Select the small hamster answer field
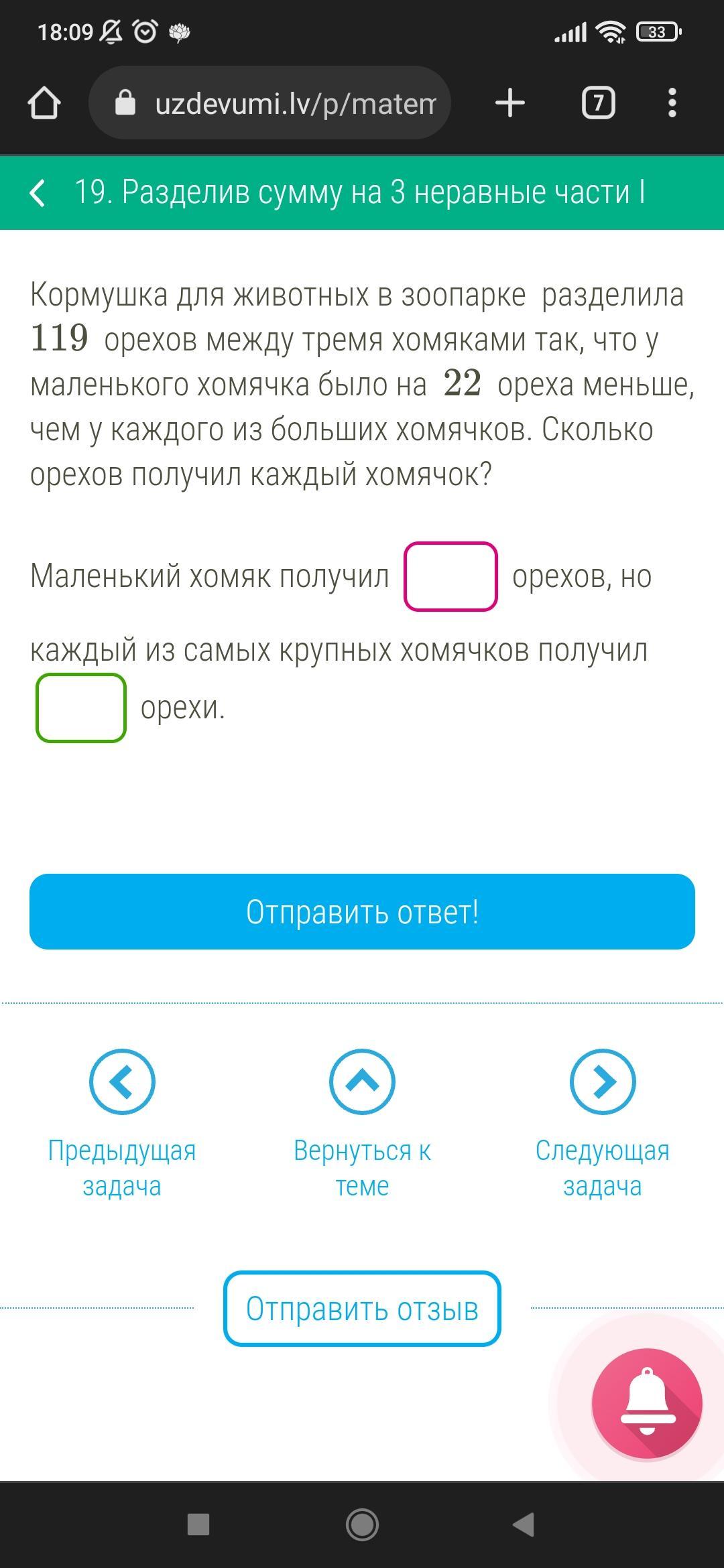 pyautogui.click(x=450, y=576)
